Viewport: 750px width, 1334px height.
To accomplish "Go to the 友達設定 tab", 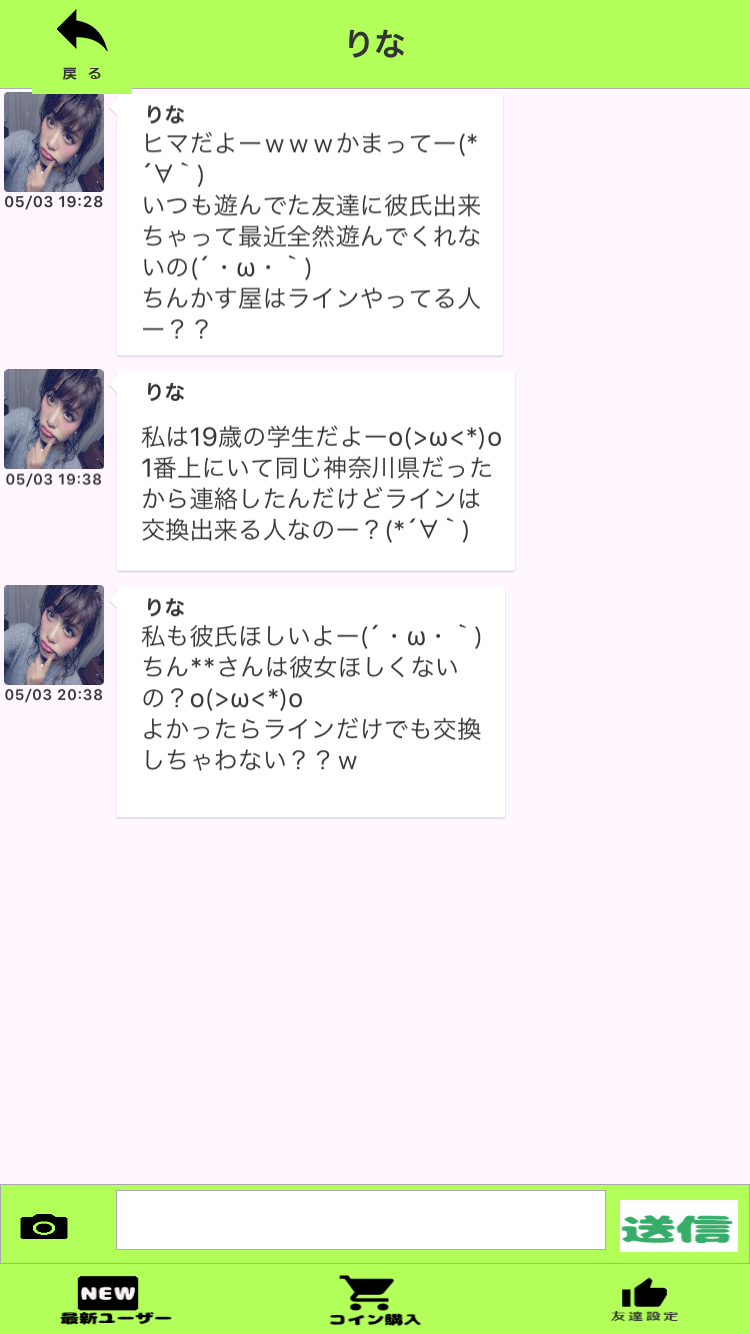I will (644, 1300).
